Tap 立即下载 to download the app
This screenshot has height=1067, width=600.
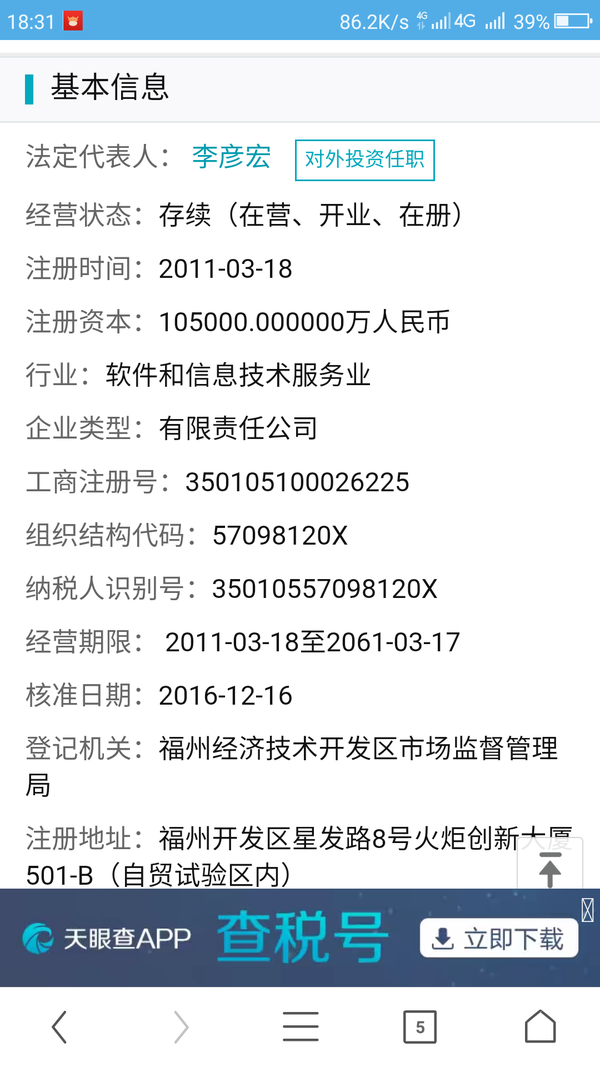coord(498,938)
